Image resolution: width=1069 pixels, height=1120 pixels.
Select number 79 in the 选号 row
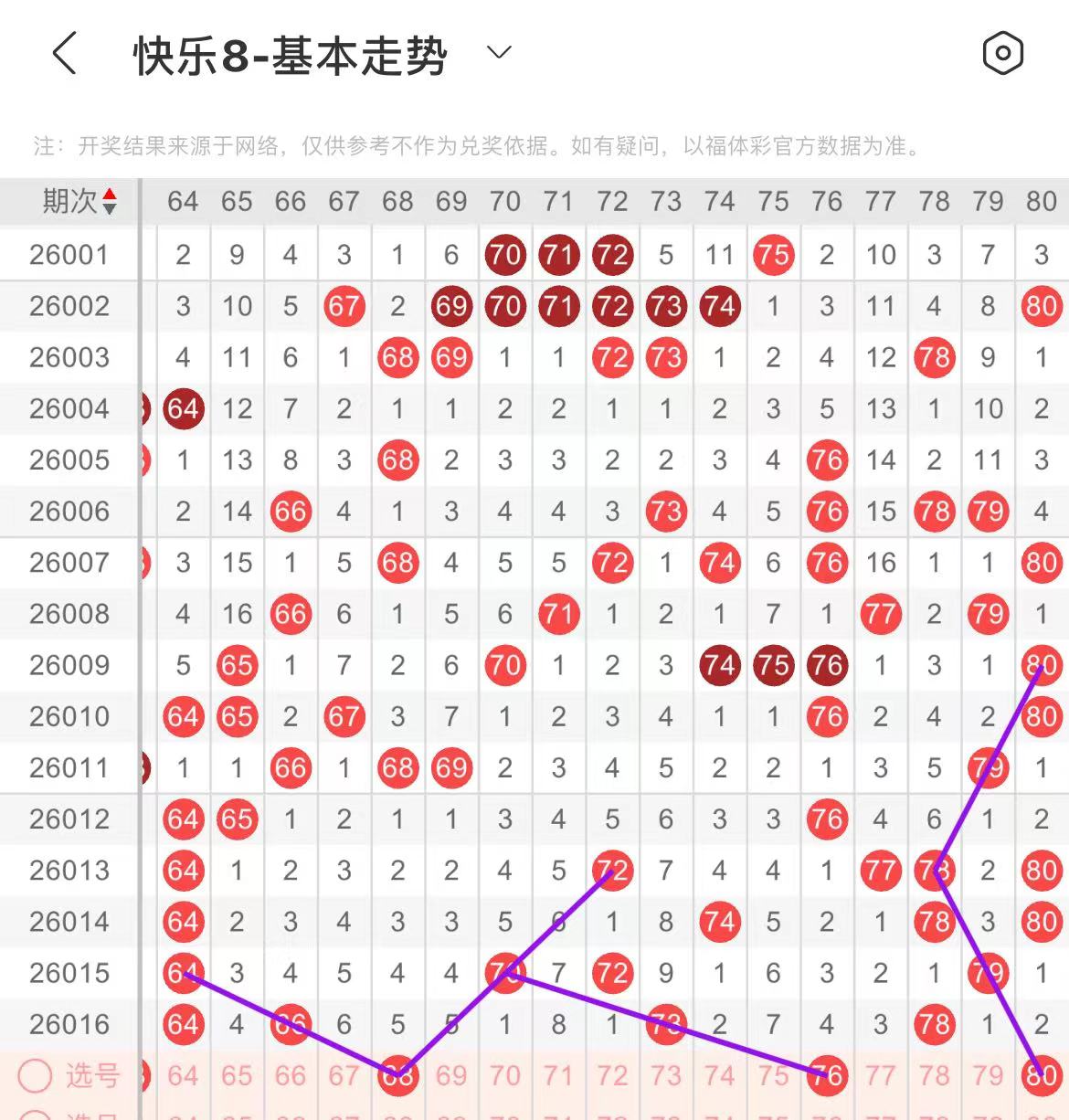click(x=988, y=1076)
